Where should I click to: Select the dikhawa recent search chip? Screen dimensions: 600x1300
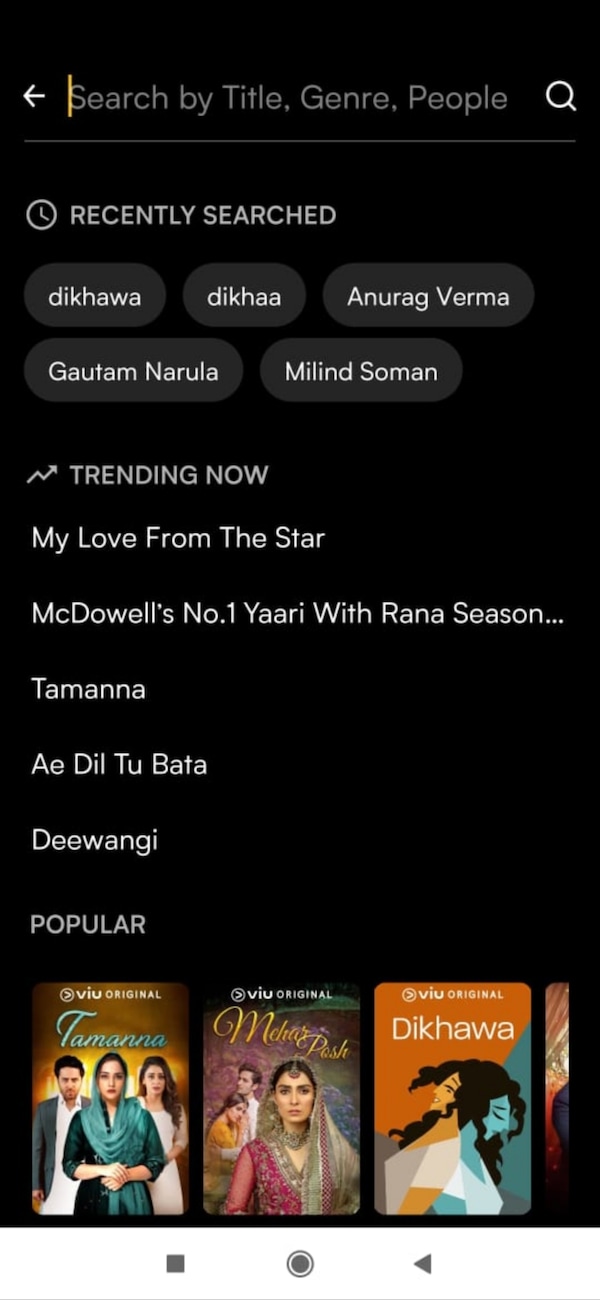95,296
